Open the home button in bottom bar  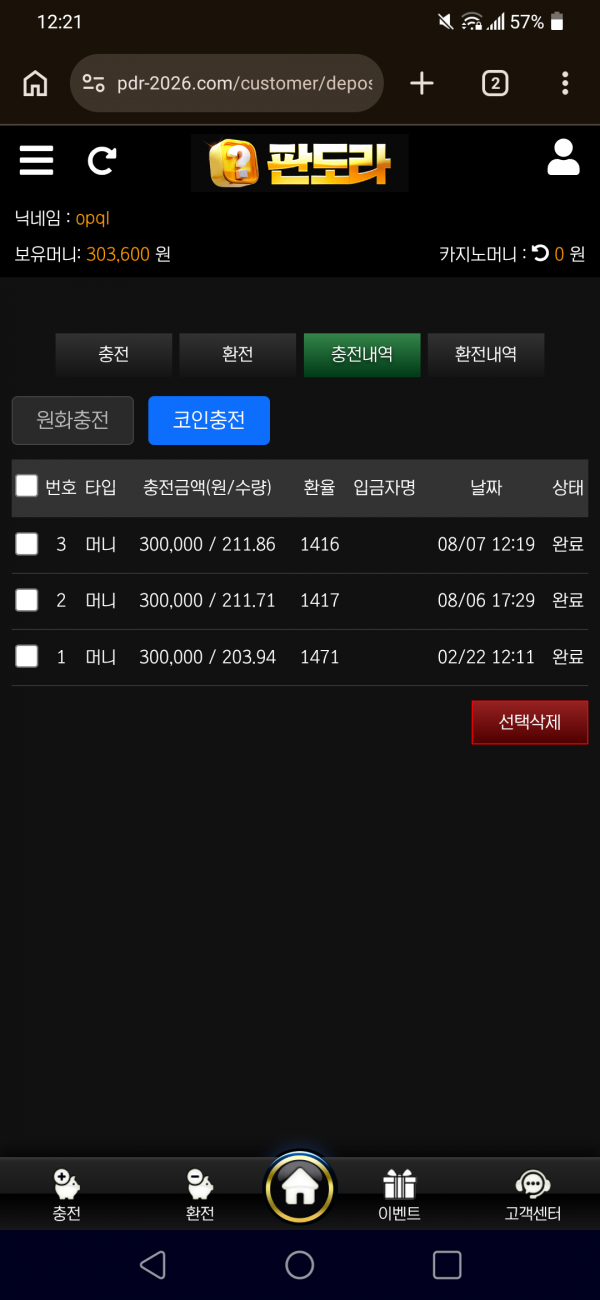click(300, 1188)
